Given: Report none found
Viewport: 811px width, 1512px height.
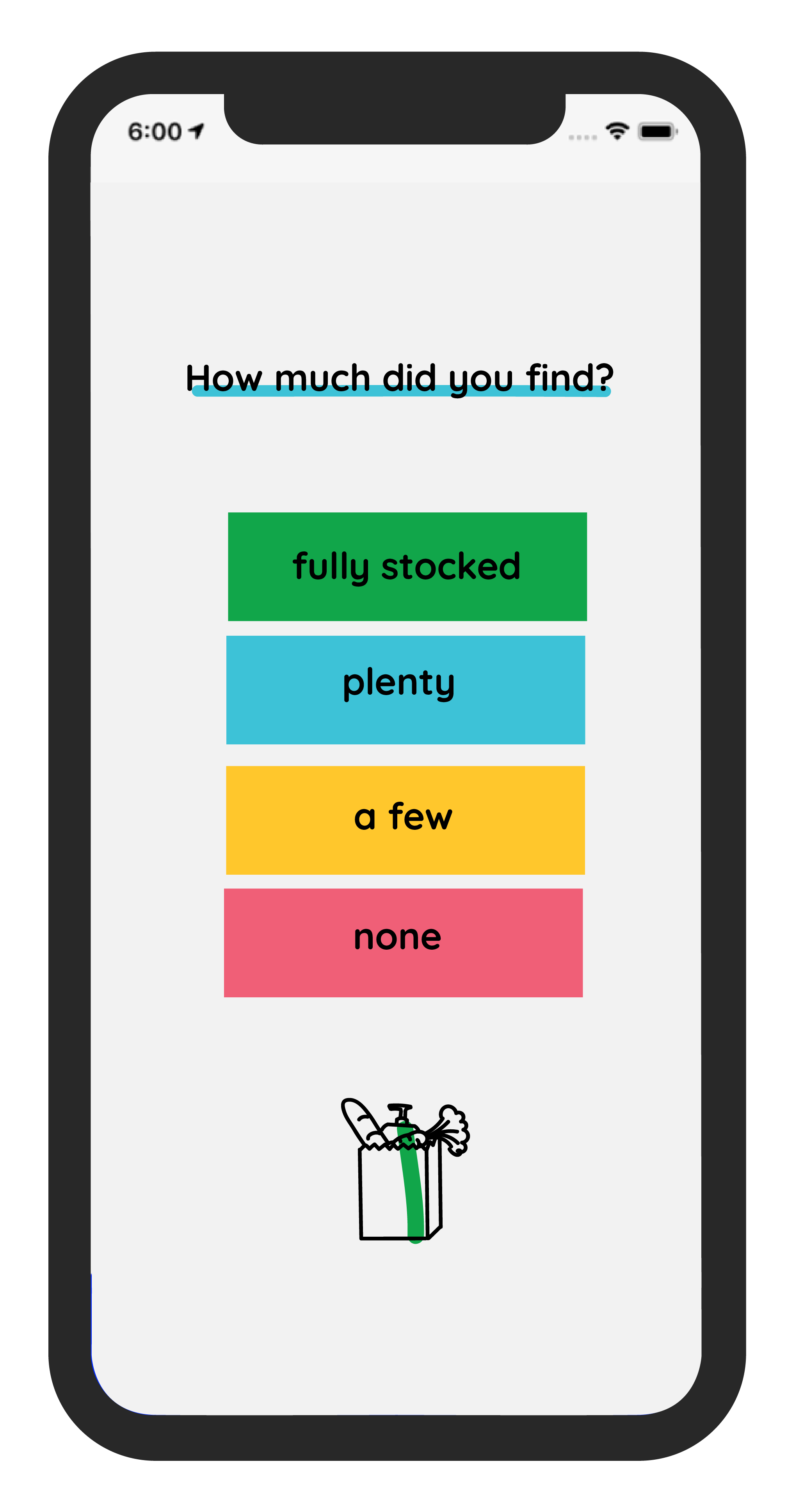Looking at the screenshot, I should [403, 942].
